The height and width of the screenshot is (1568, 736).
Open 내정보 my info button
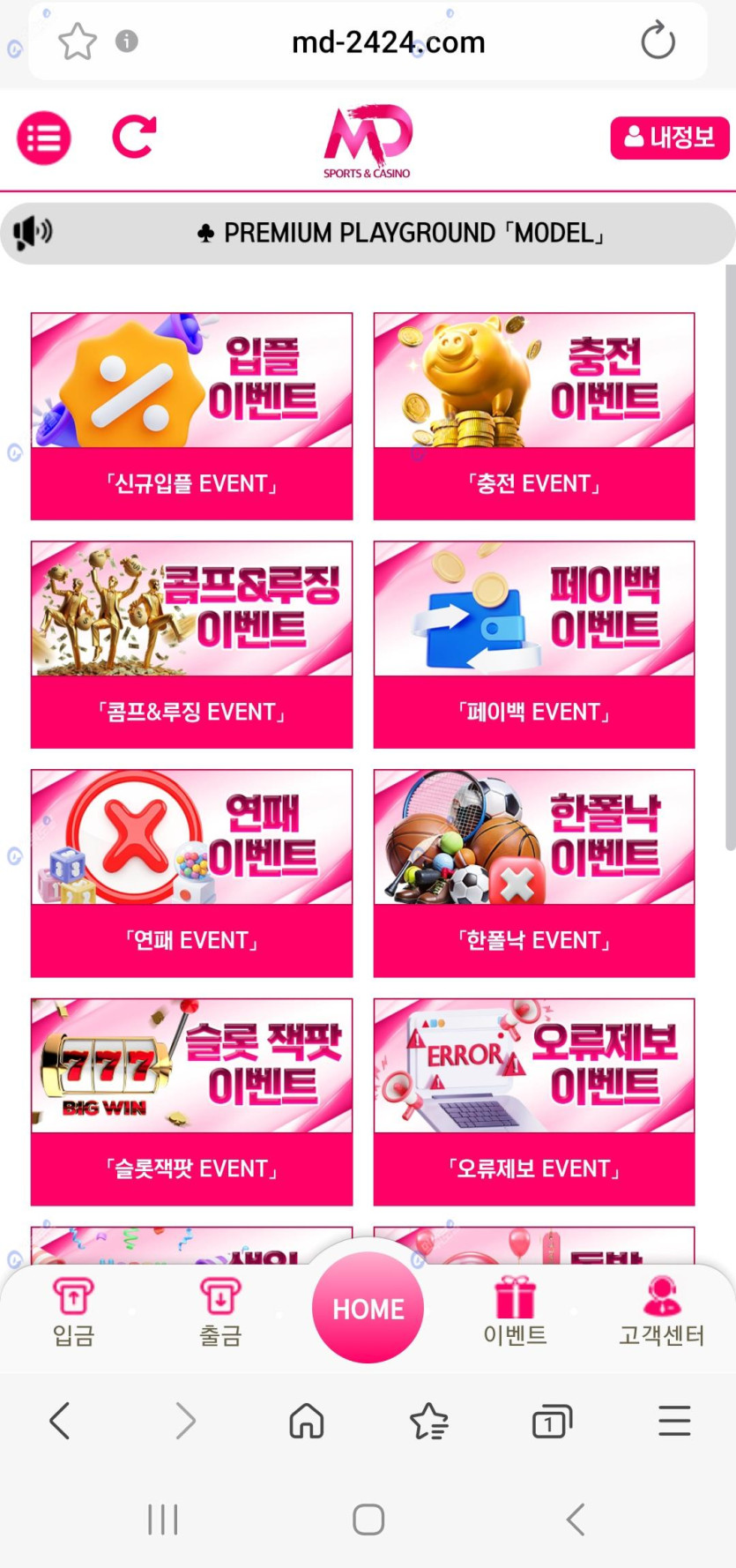(x=669, y=138)
